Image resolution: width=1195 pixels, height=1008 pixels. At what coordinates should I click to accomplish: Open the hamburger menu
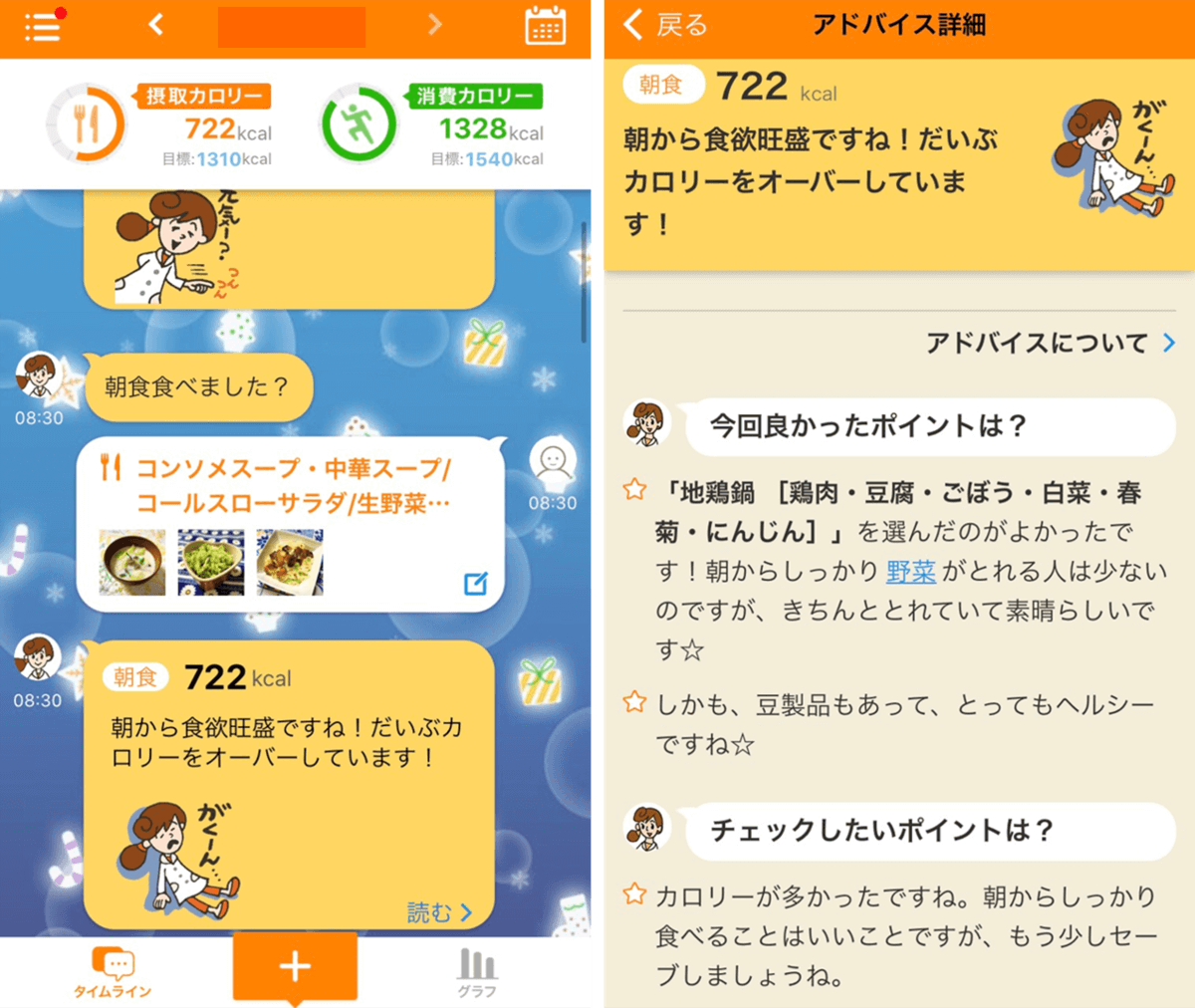[43, 26]
